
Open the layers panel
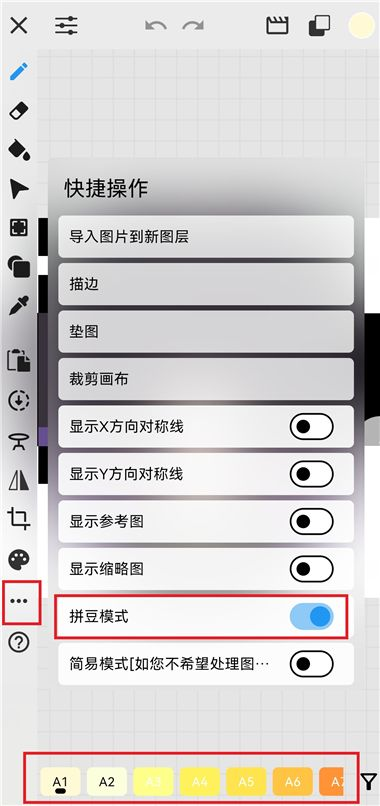[x=319, y=25]
